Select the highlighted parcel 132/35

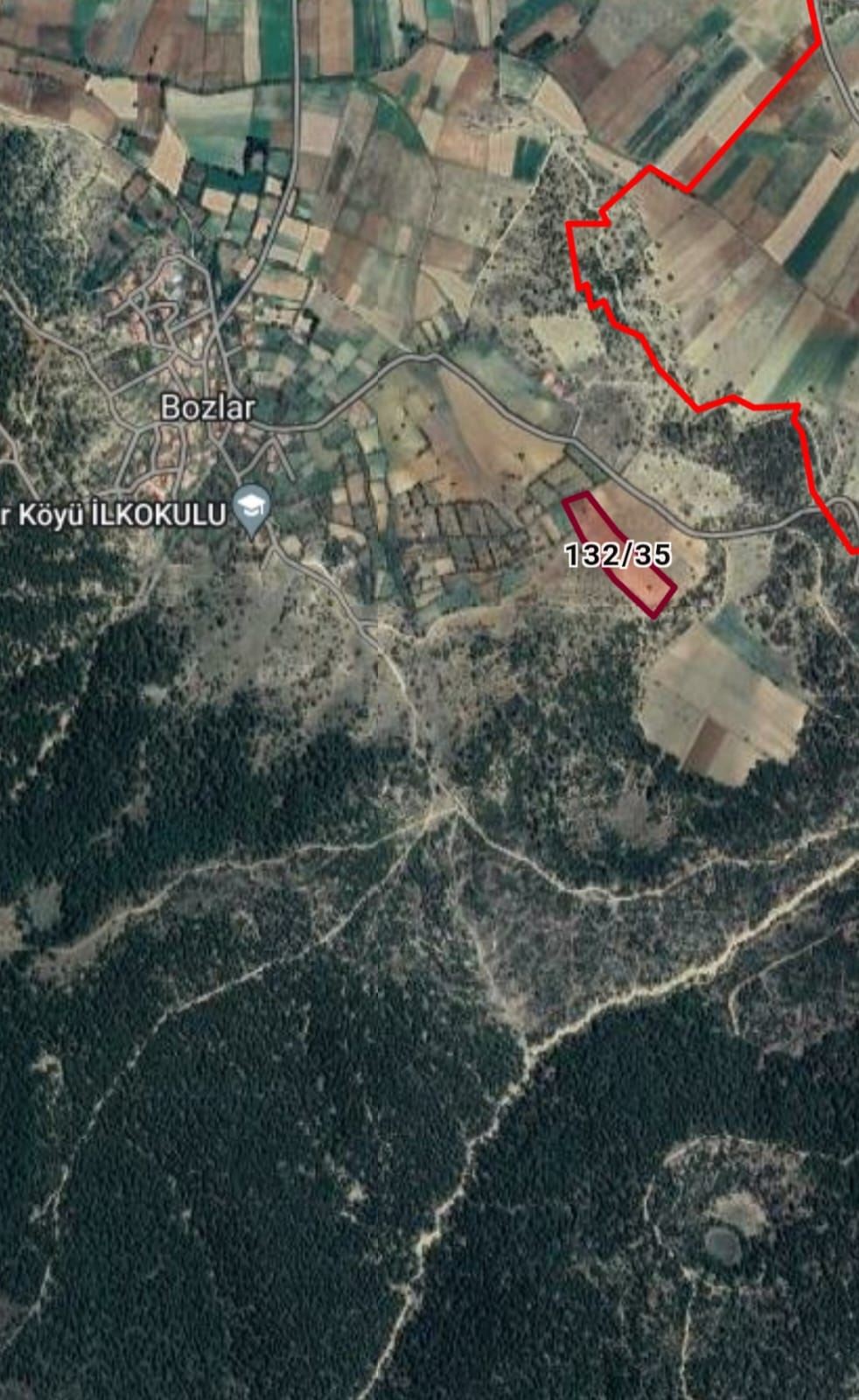point(618,555)
